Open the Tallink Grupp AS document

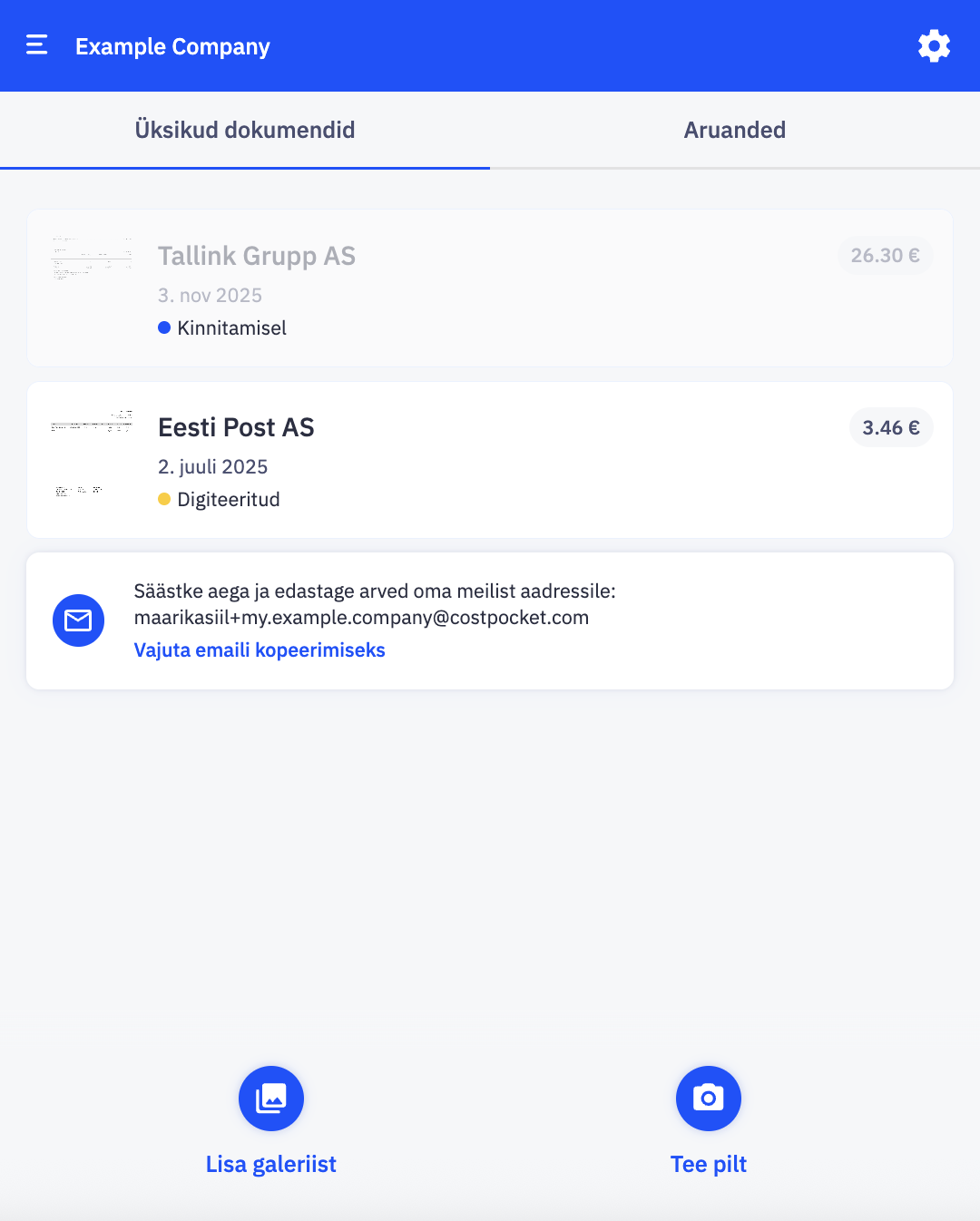489,288
